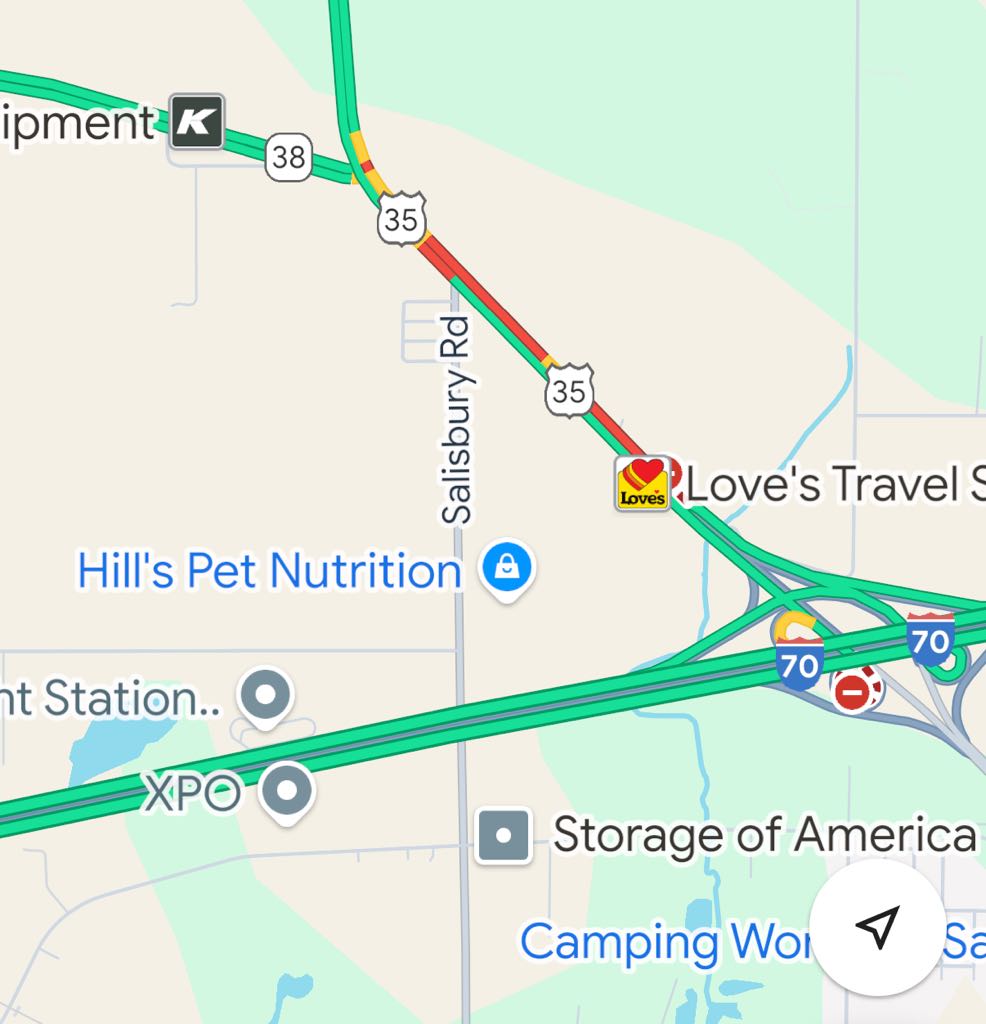The image size is (986, 1024).
Task: Select the Hill's Pet Nutrition shopping pin
Action: point(508,567)
